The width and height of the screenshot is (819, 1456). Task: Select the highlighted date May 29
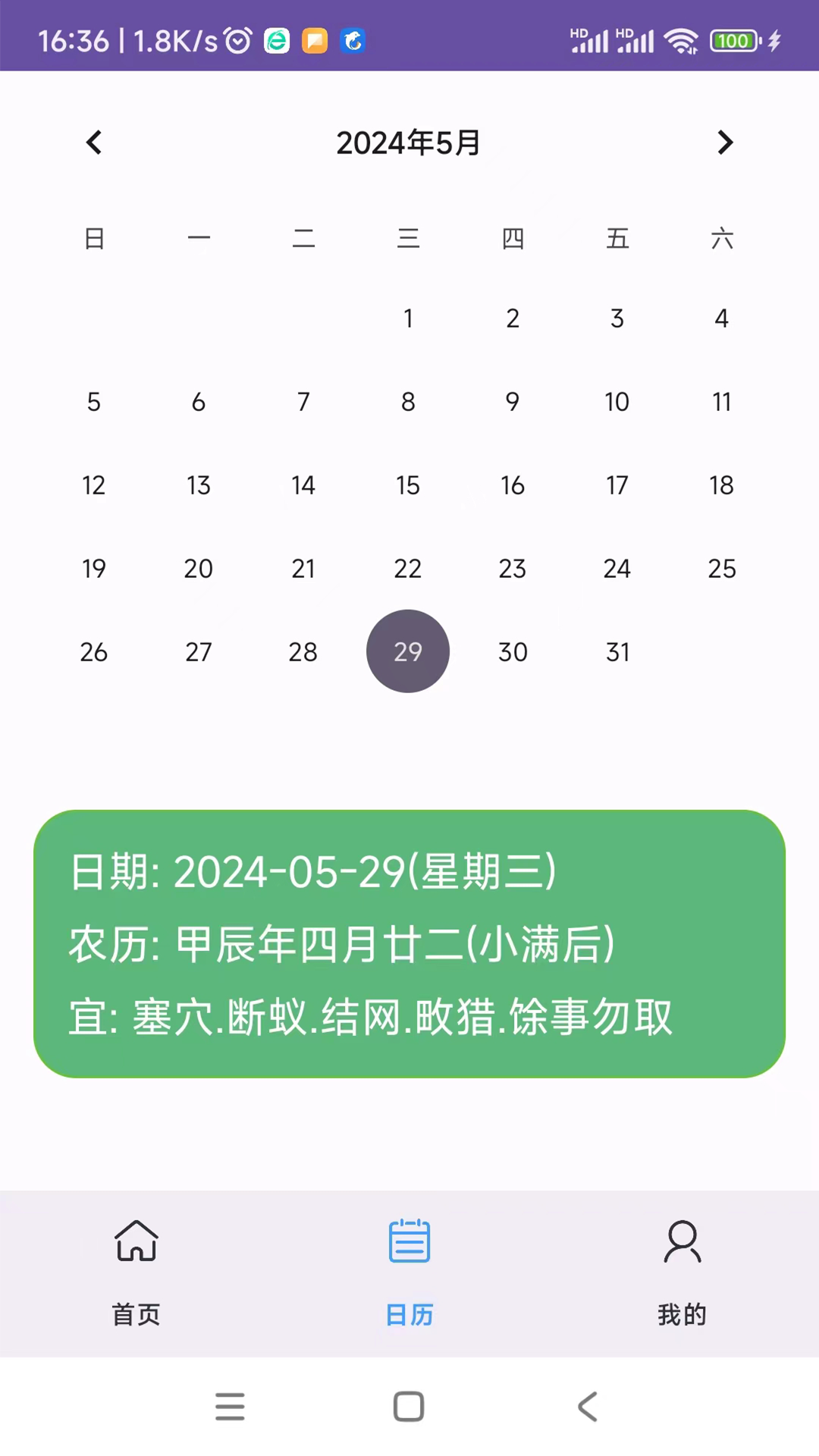(408, 651)
